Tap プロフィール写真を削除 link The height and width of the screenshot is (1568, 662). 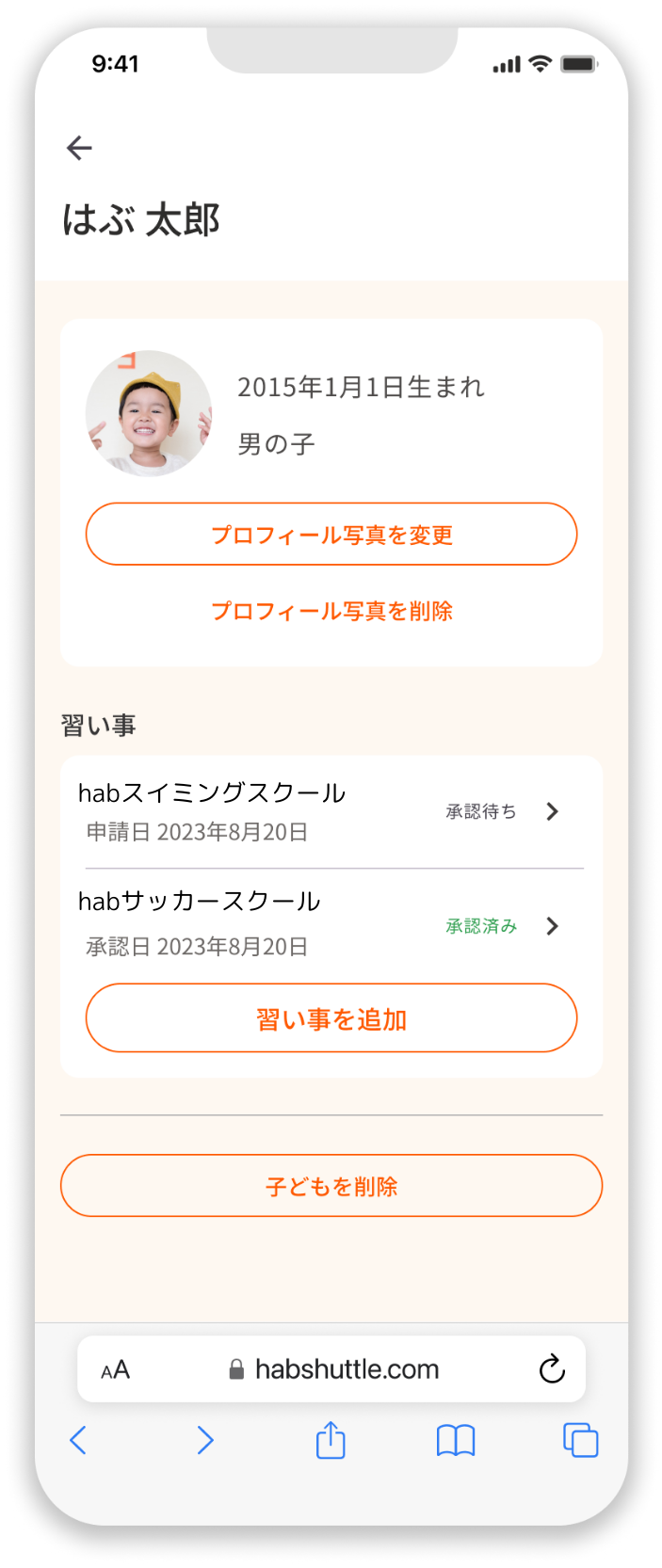pyautogui.click(x=331, y=611)
